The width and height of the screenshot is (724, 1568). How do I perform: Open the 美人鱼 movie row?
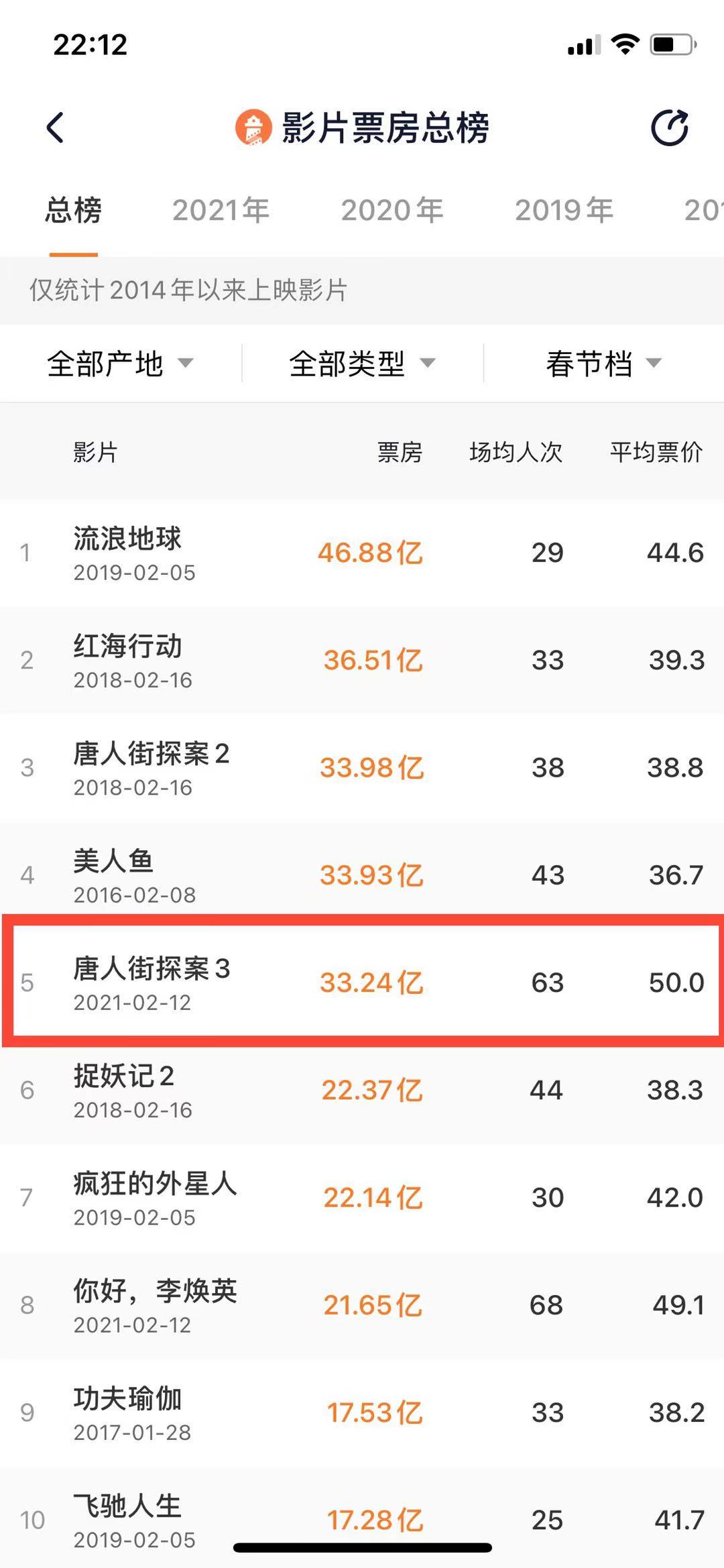tap(362, 875)
